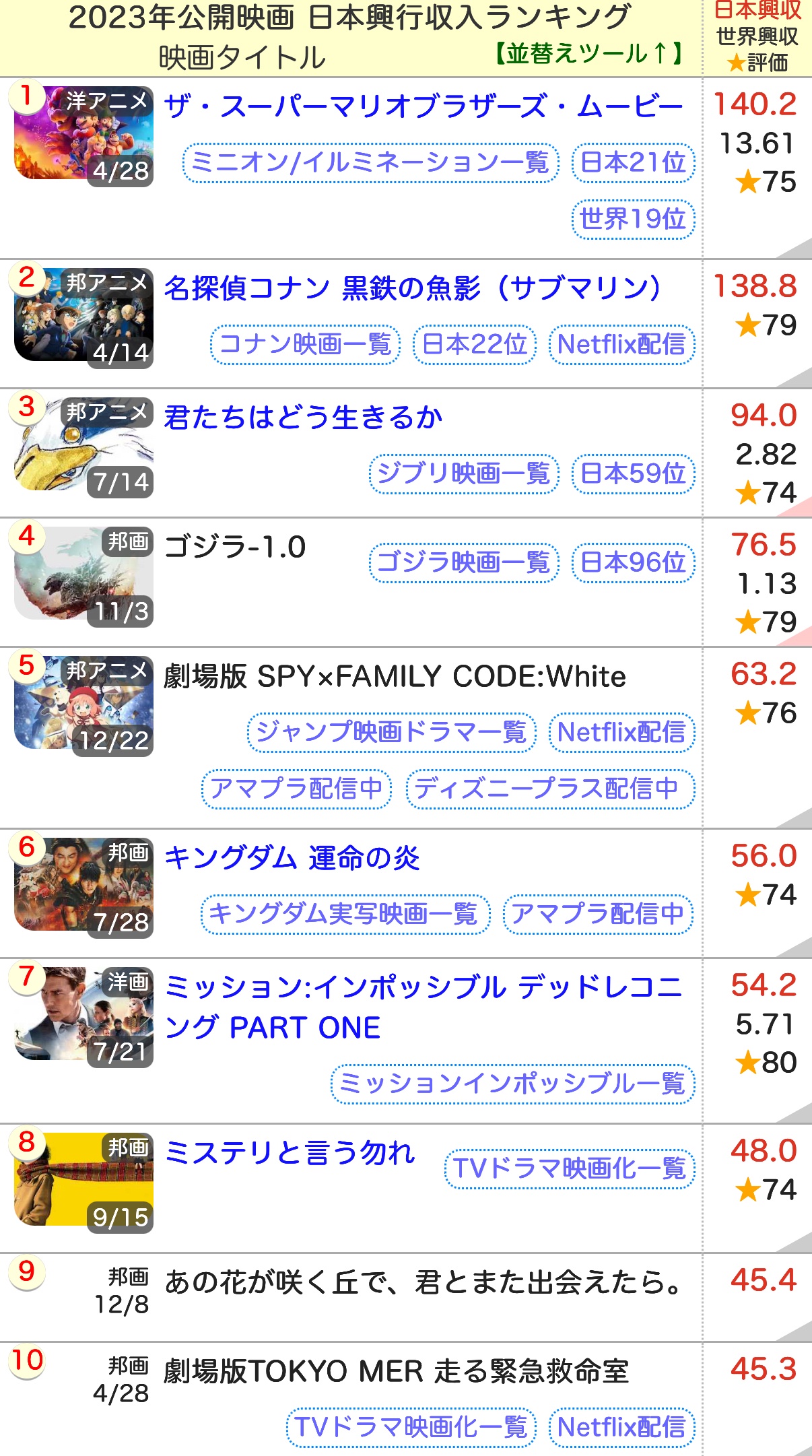812x1456 pixels.
Task: Tap the 日本96位 chip
Action: tap(633, 562)
